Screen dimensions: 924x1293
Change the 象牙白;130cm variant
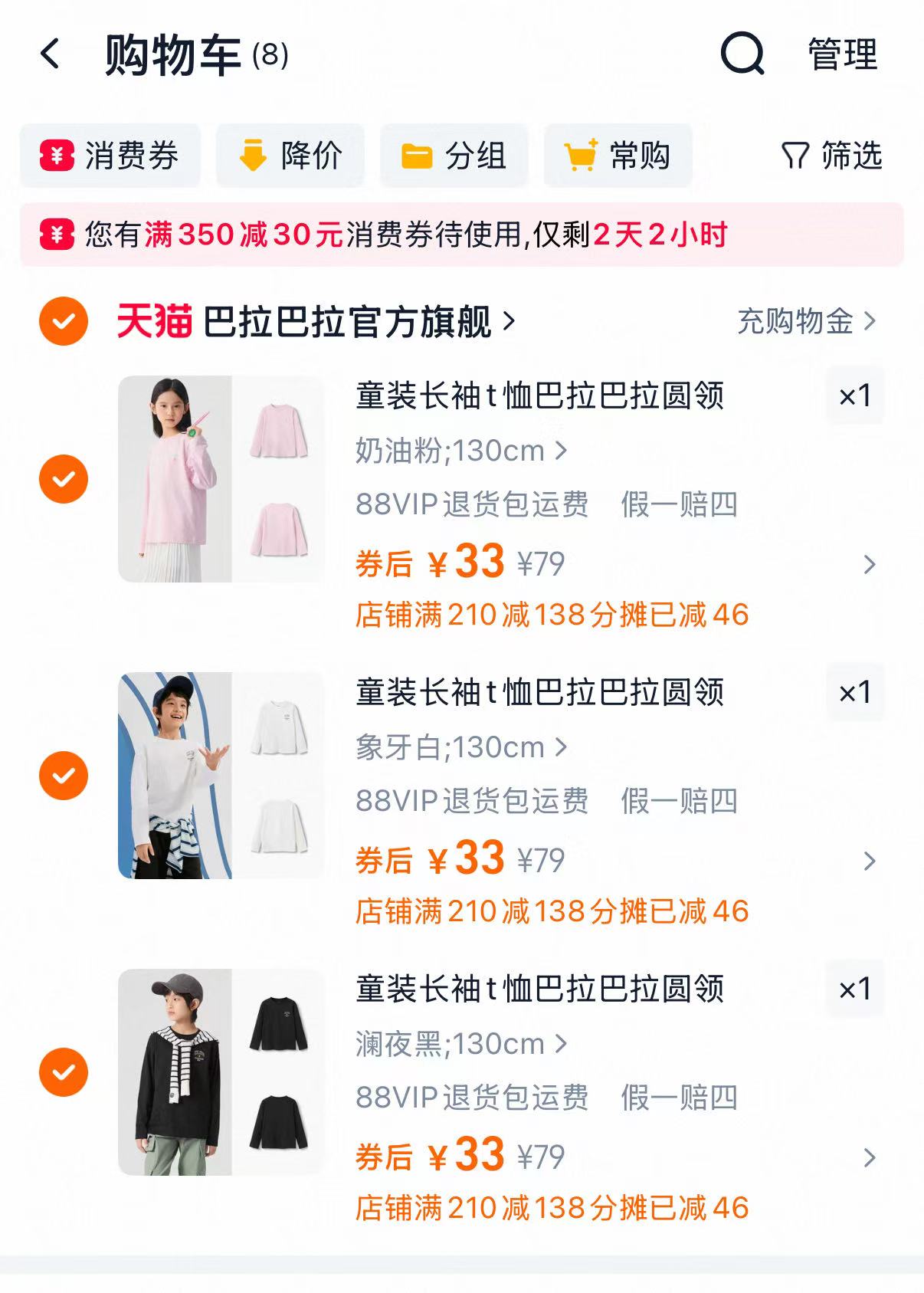click(461, 747)
